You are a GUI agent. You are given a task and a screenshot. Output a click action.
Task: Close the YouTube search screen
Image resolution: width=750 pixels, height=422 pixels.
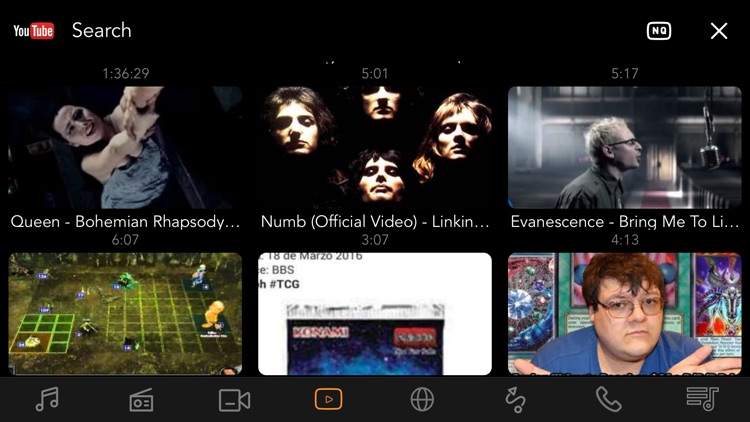point(718,31)
